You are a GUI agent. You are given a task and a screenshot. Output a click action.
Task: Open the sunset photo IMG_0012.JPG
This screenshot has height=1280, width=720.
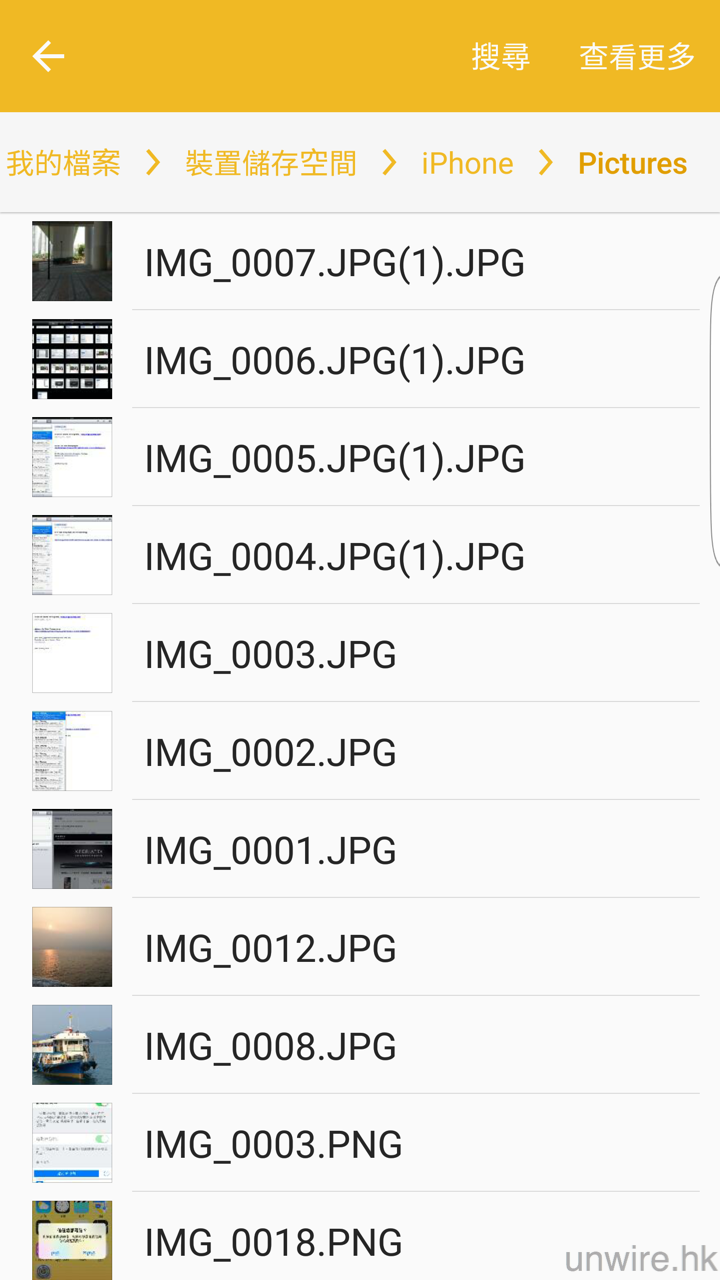pyautogui.click(x=270, y=949)
